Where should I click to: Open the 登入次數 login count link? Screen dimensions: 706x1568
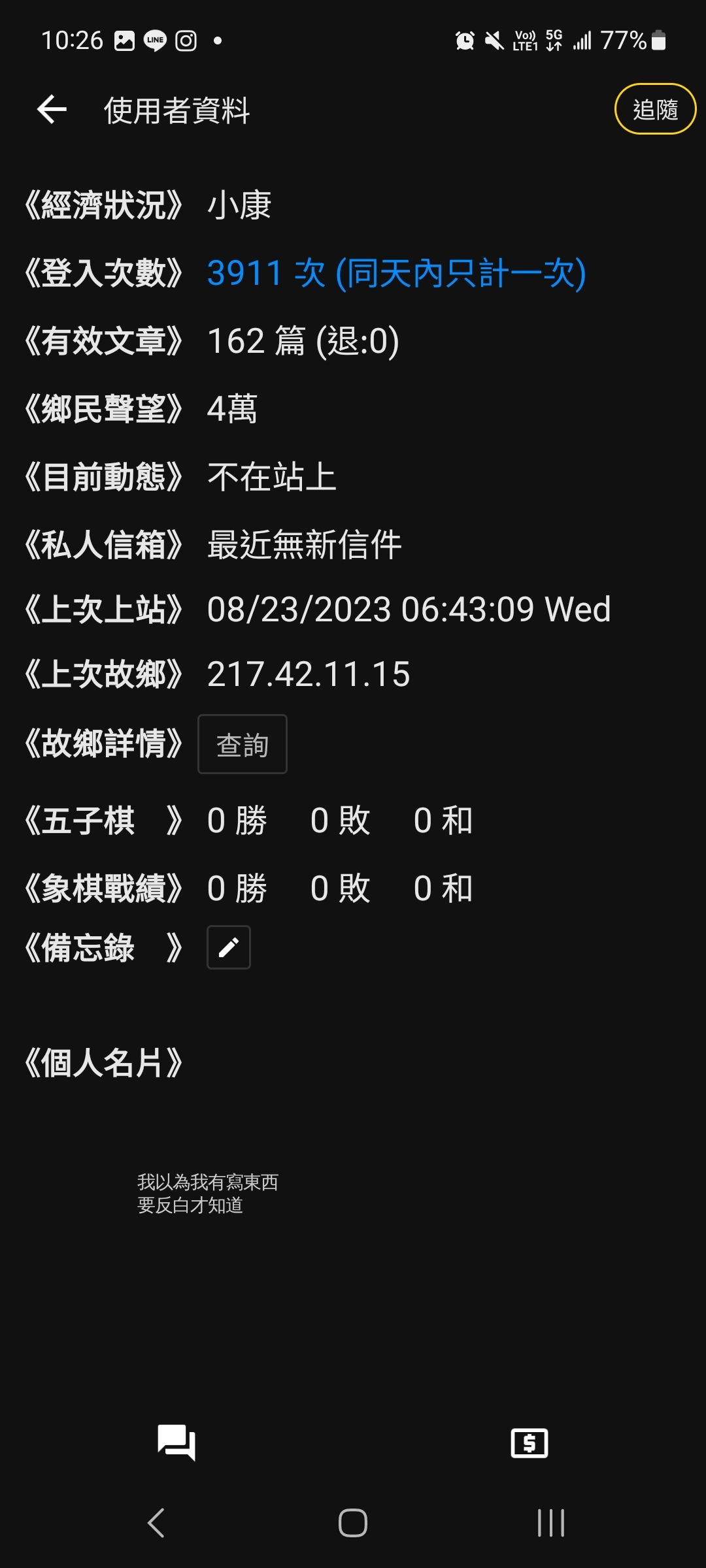tap(396, 273)
